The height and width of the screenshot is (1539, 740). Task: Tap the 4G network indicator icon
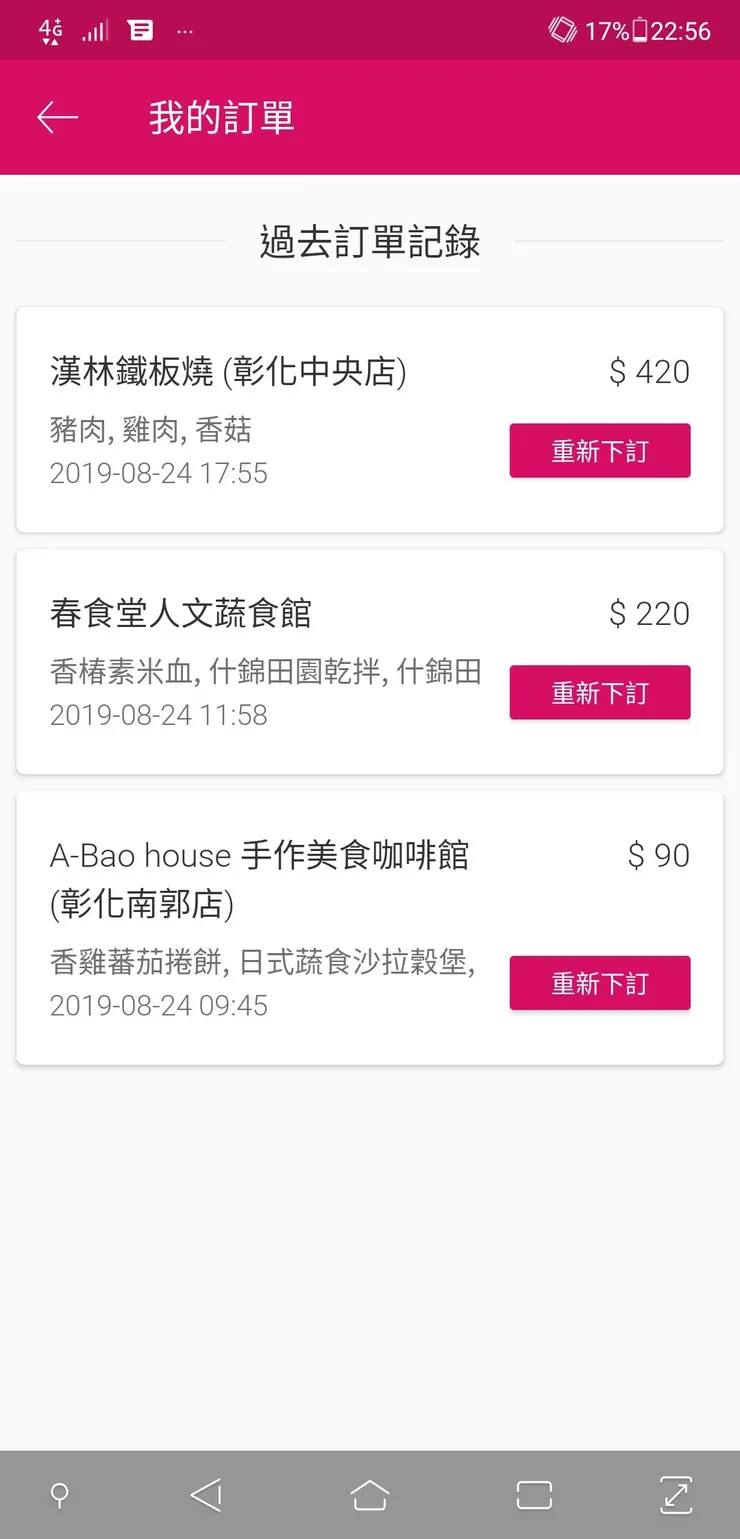[49, 29]
